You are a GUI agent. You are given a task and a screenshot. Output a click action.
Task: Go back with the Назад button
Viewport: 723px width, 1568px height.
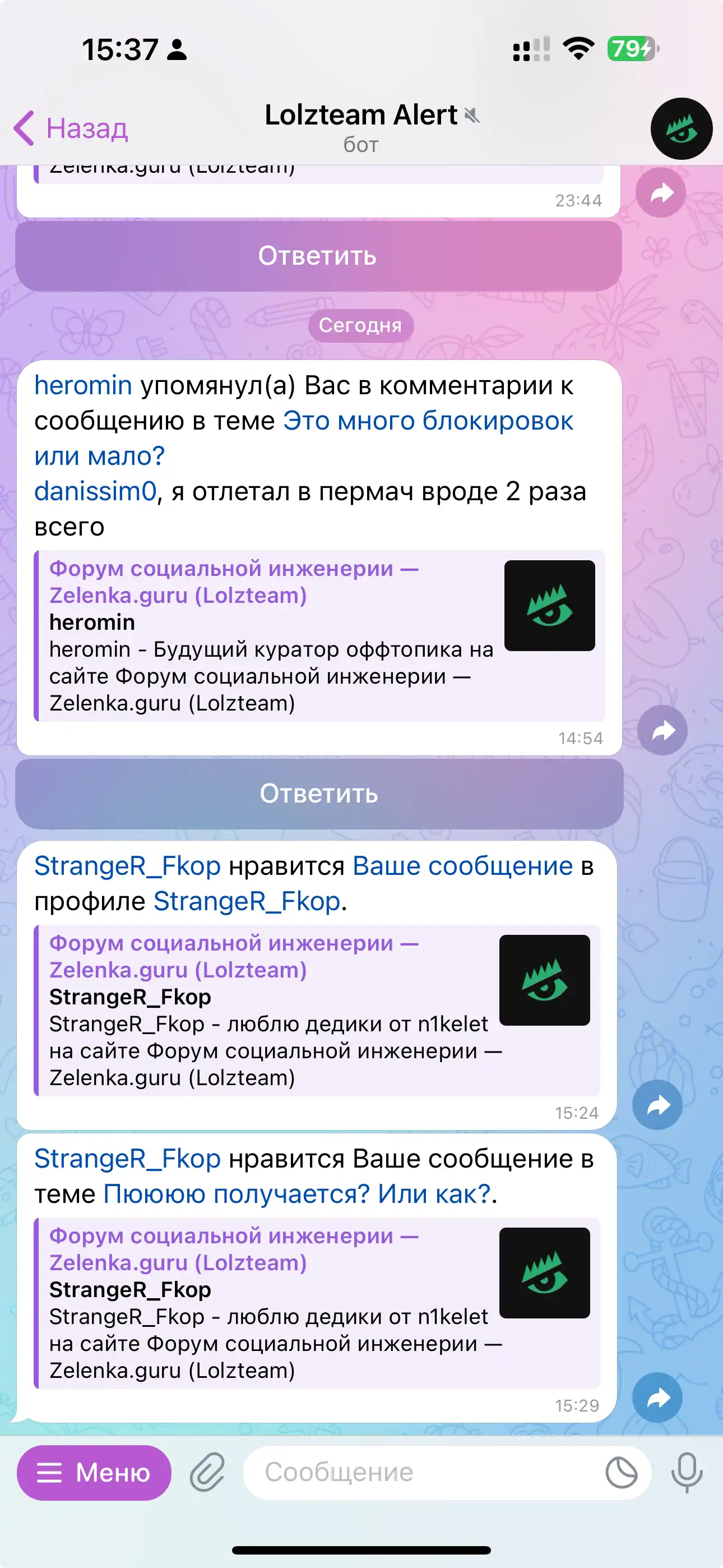71,128
